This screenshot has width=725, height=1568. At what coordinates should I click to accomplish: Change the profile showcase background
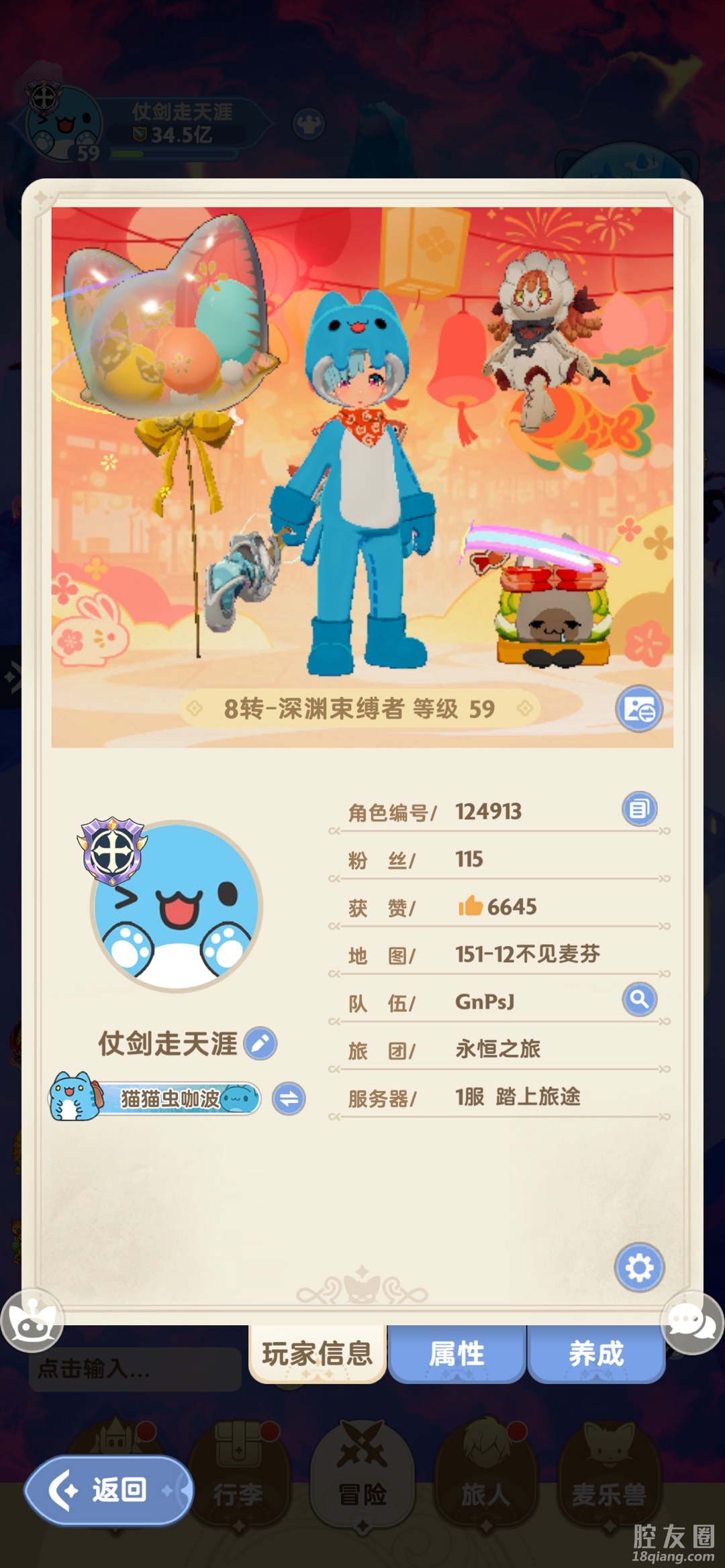(638, 709)
